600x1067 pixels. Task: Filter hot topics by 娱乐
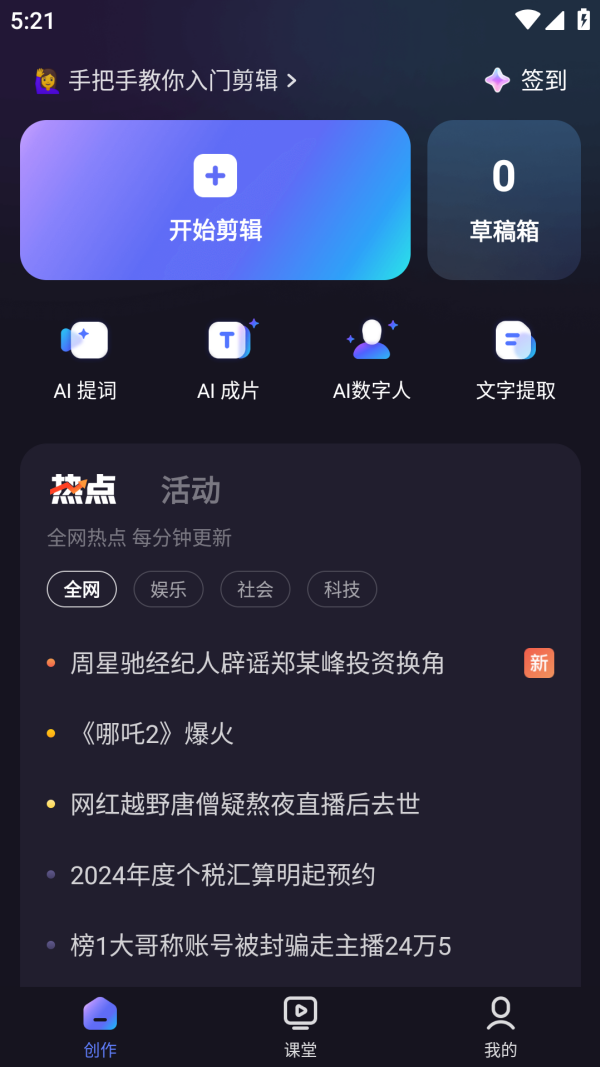coord(168,590)
